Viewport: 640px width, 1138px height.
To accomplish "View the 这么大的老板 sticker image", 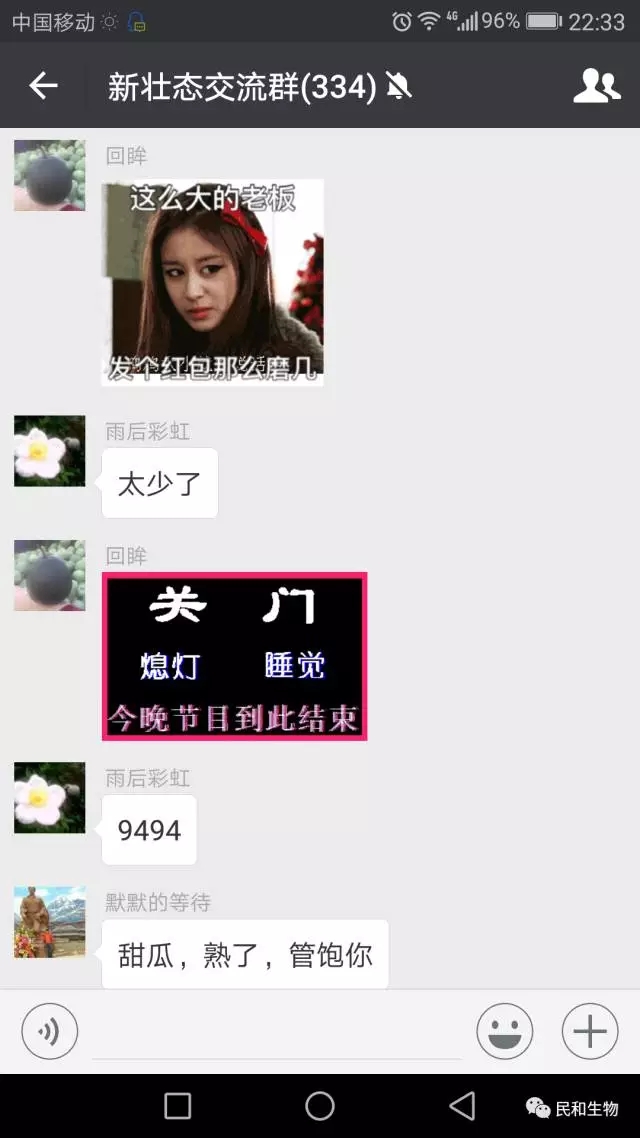I will point(213,282).
